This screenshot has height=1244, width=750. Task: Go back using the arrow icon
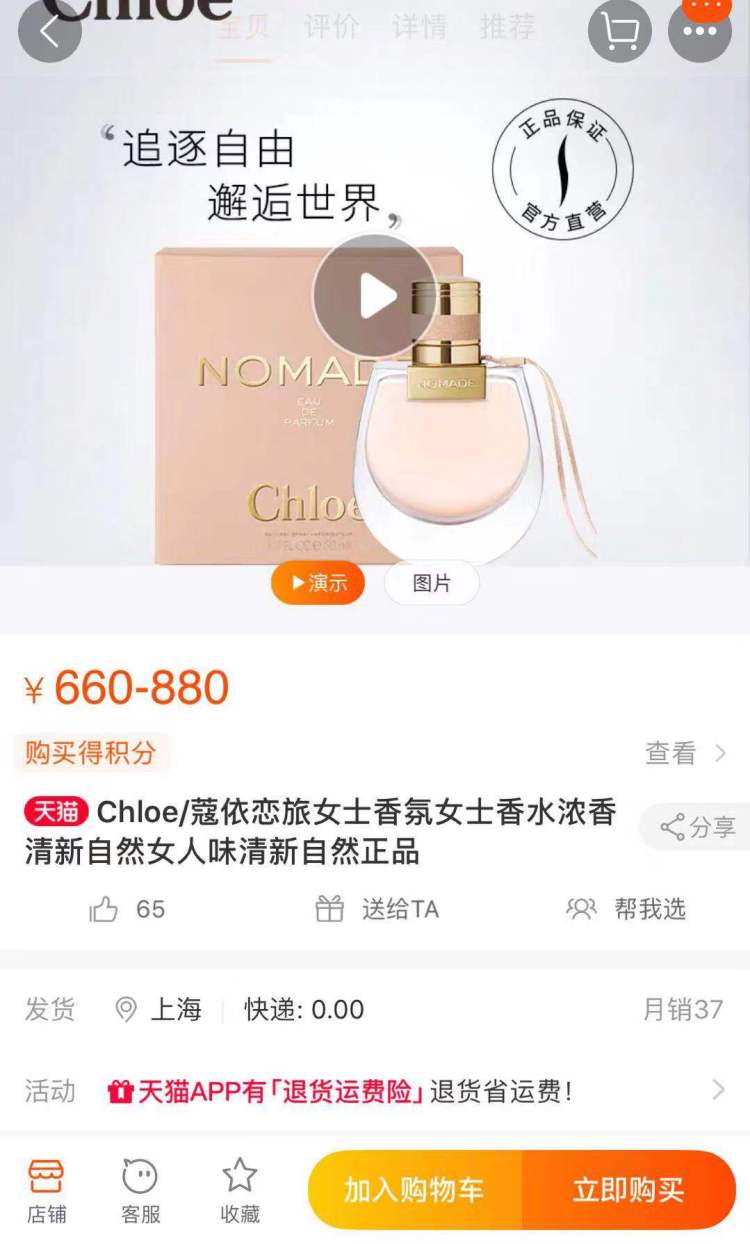click(x=49, y=31)
